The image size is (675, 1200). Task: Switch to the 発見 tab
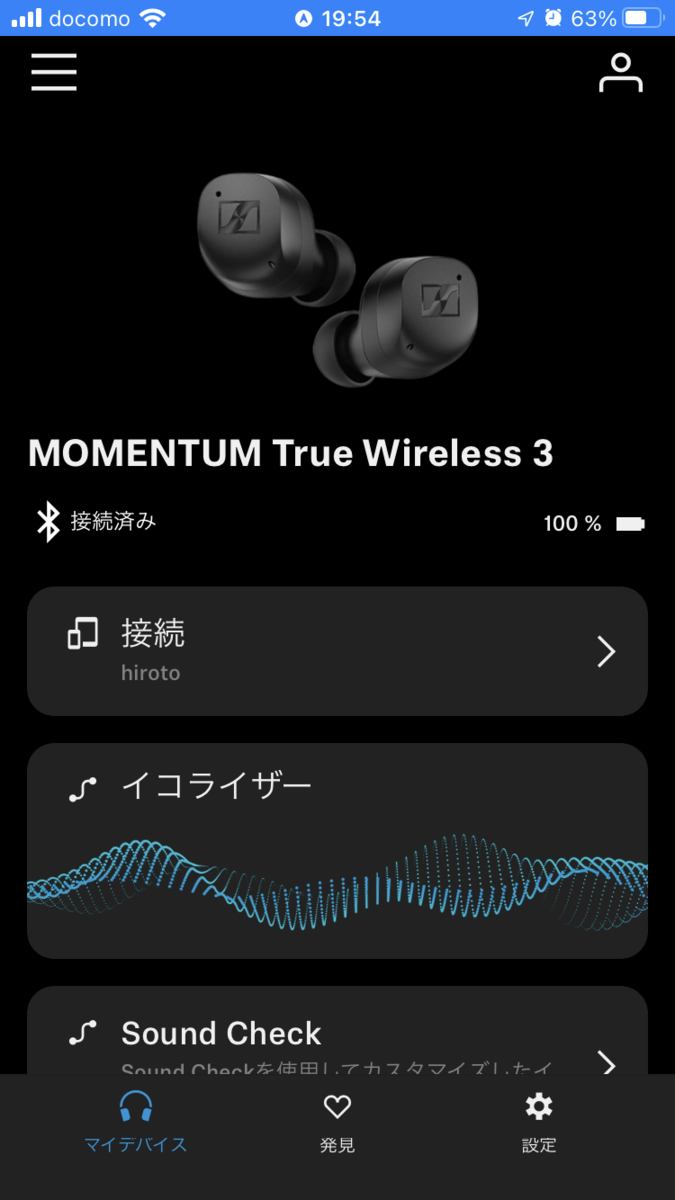click(337, 1122)
